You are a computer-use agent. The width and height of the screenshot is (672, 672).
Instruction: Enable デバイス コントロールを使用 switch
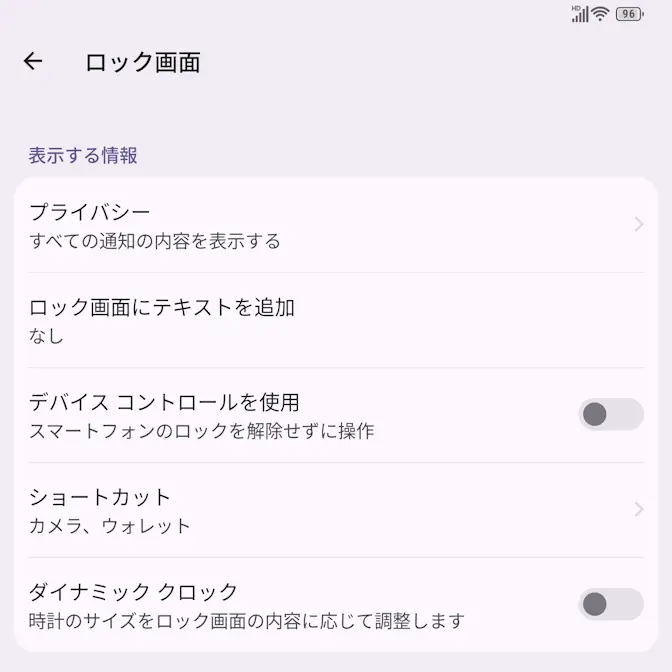610,414
